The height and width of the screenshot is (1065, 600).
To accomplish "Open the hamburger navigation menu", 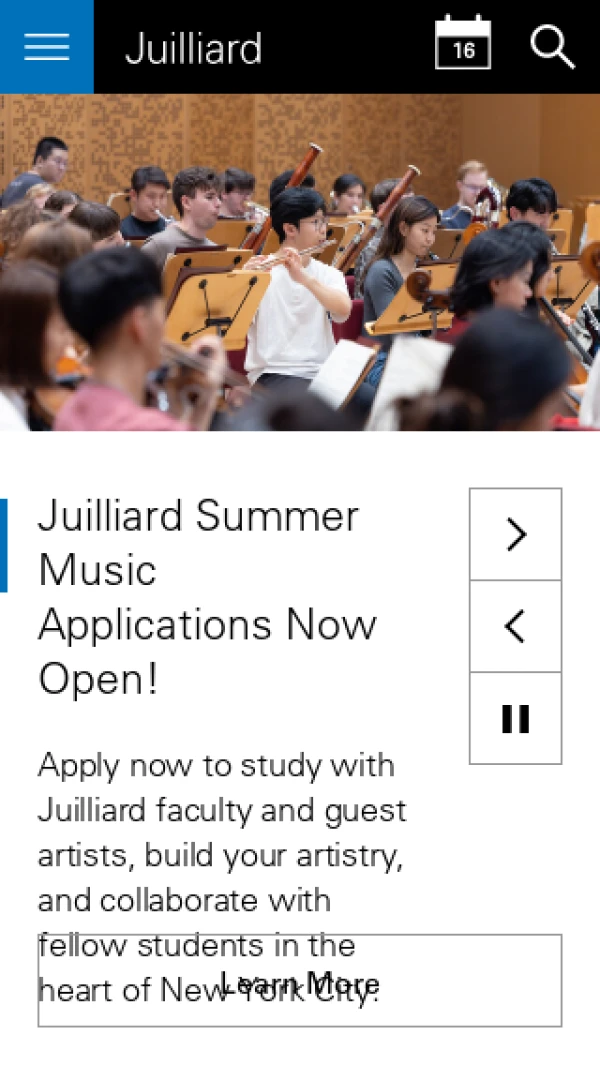I will pos(46,47).
